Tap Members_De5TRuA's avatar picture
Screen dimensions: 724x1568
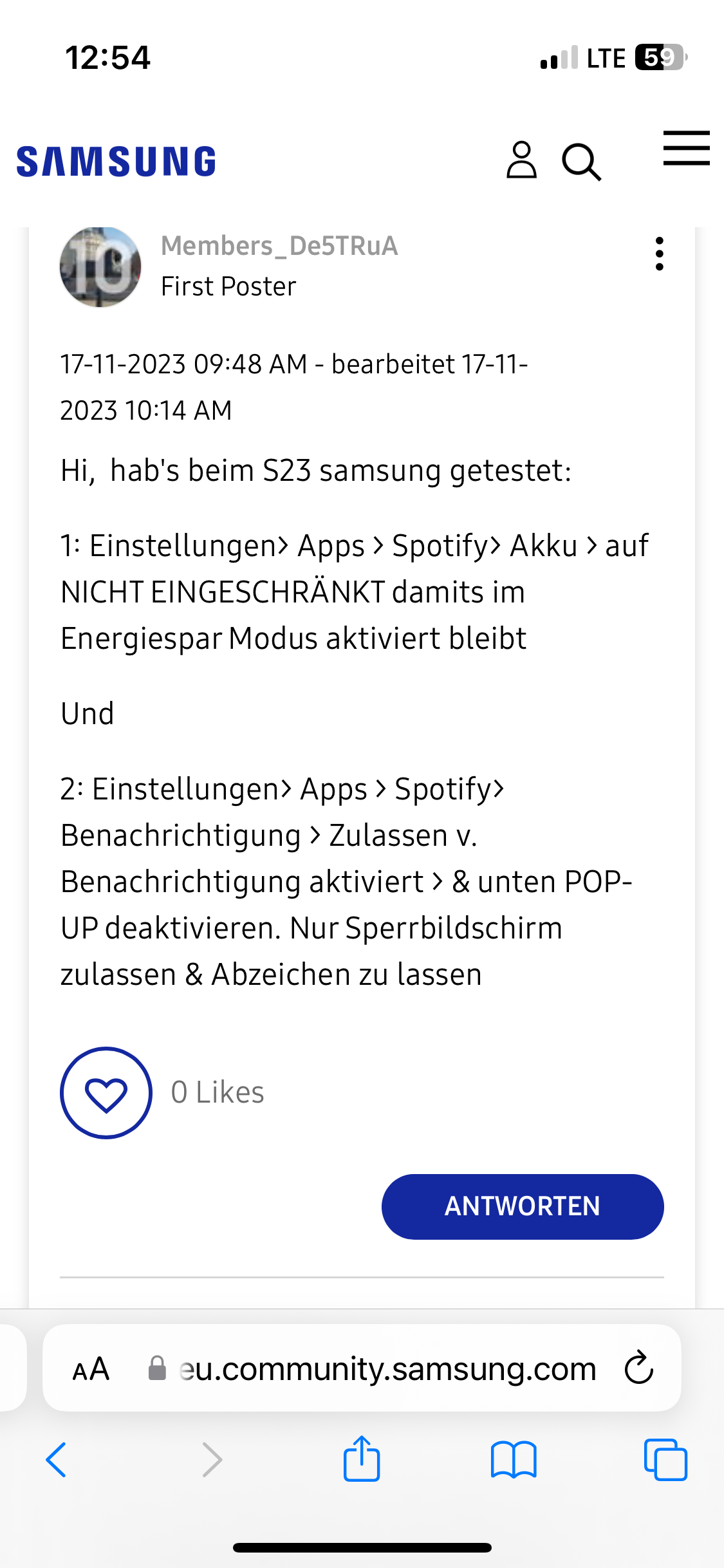pos(100,266)
